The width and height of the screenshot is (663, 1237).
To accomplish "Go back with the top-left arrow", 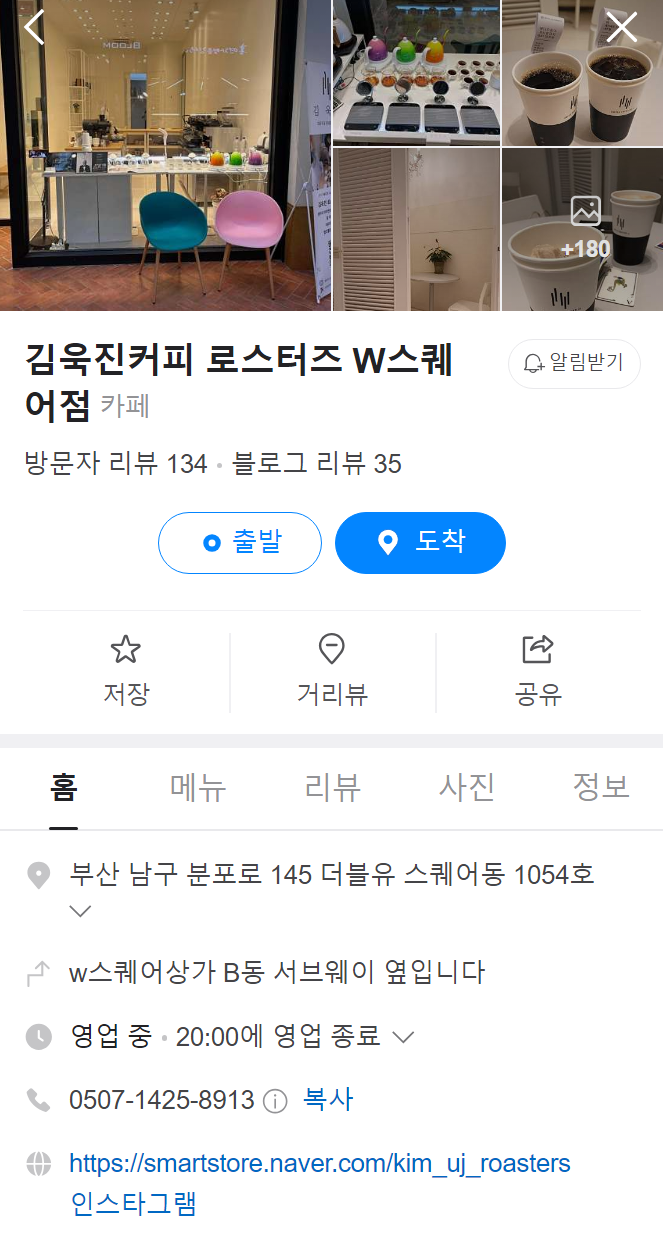I will [x=34, y=27].
